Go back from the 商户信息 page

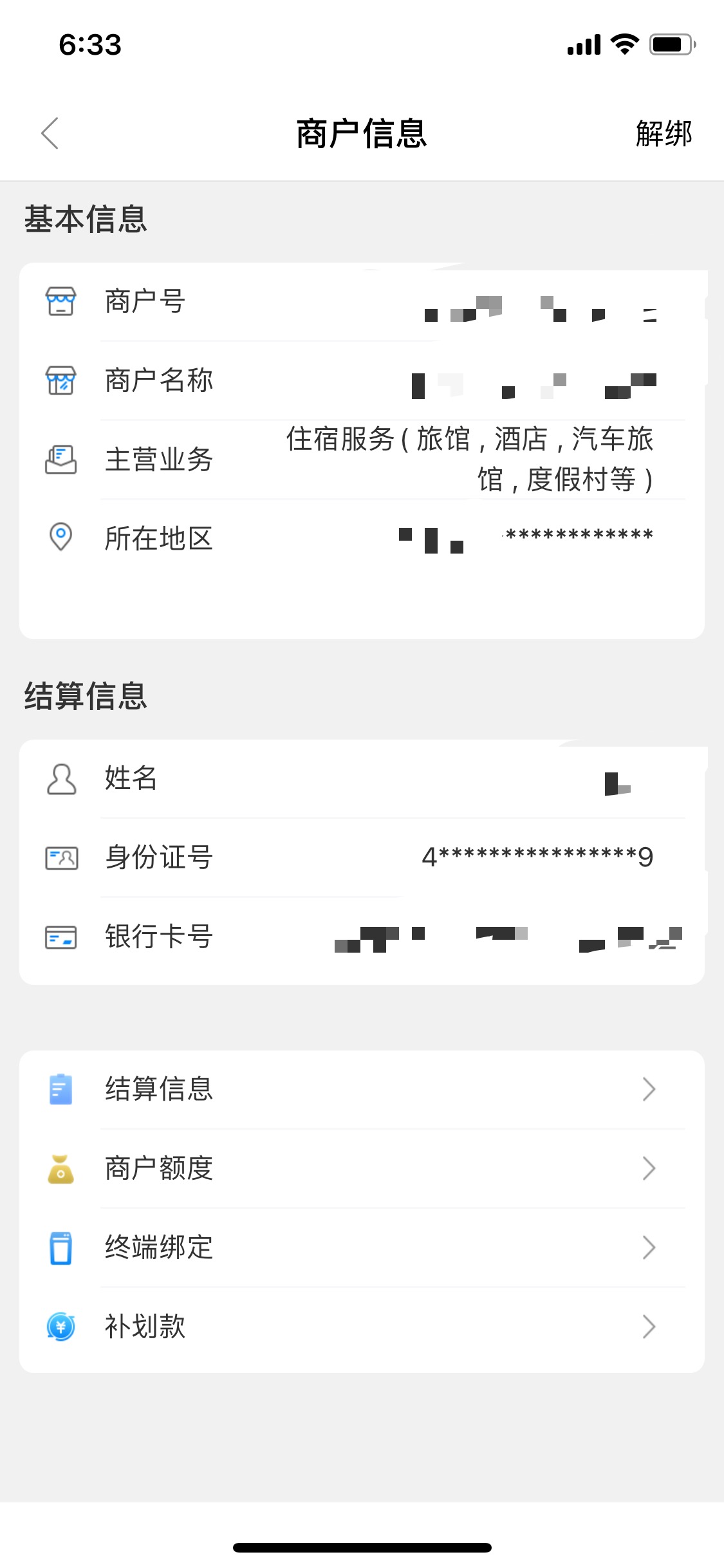tap(50, 133)
